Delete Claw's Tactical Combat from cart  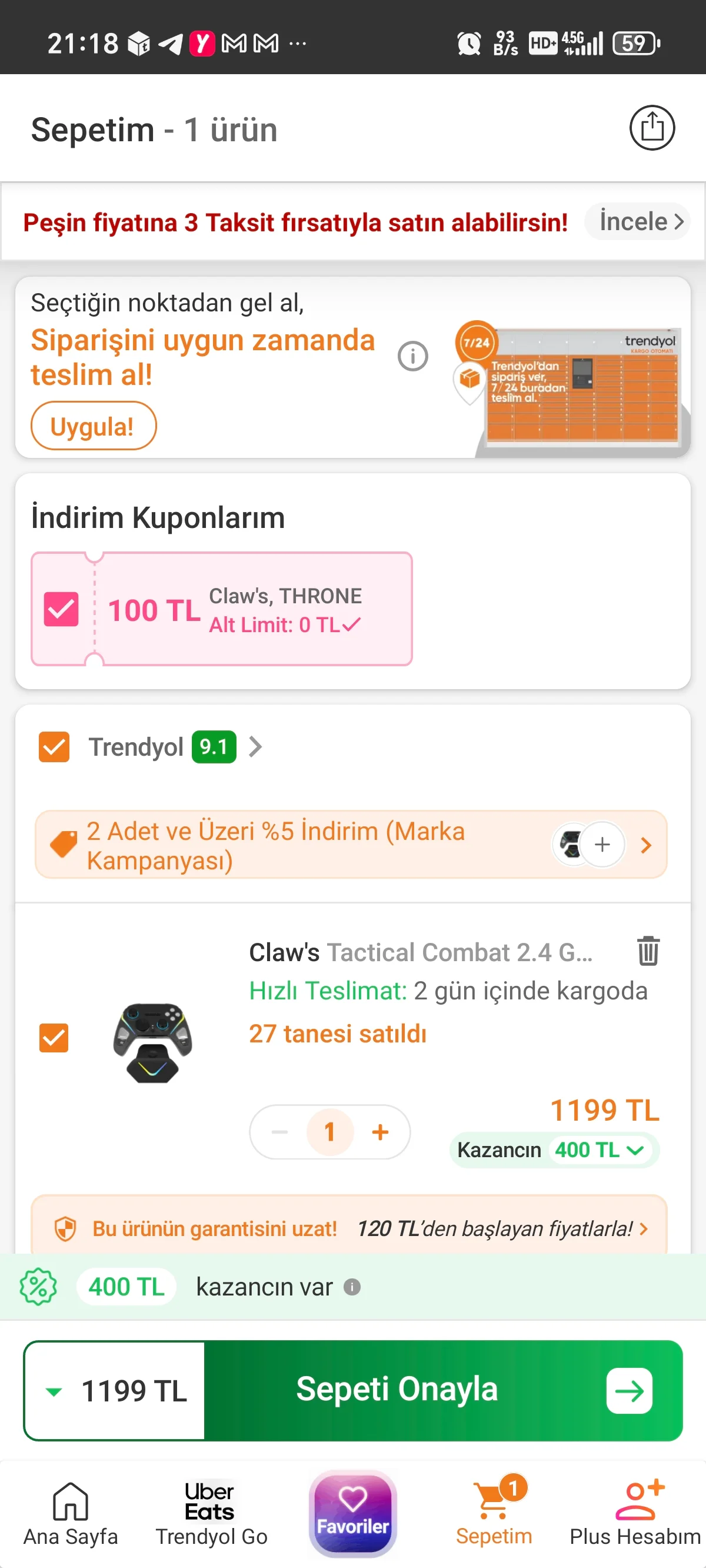click(648, 951)
